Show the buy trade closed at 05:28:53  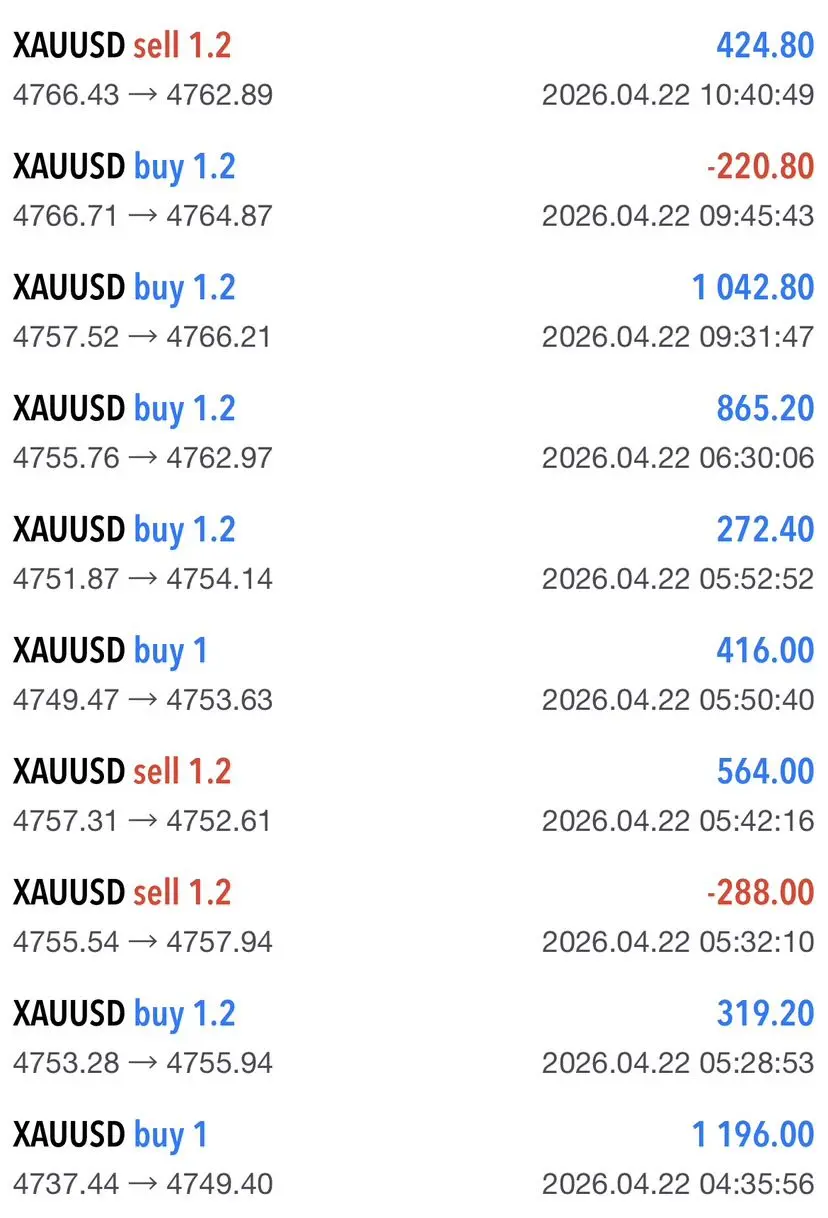[x=413, y=1037]
